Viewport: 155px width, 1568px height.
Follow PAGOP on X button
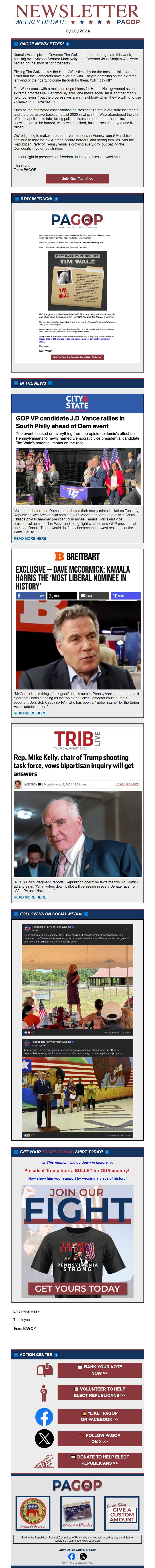tap(100, 1438)
